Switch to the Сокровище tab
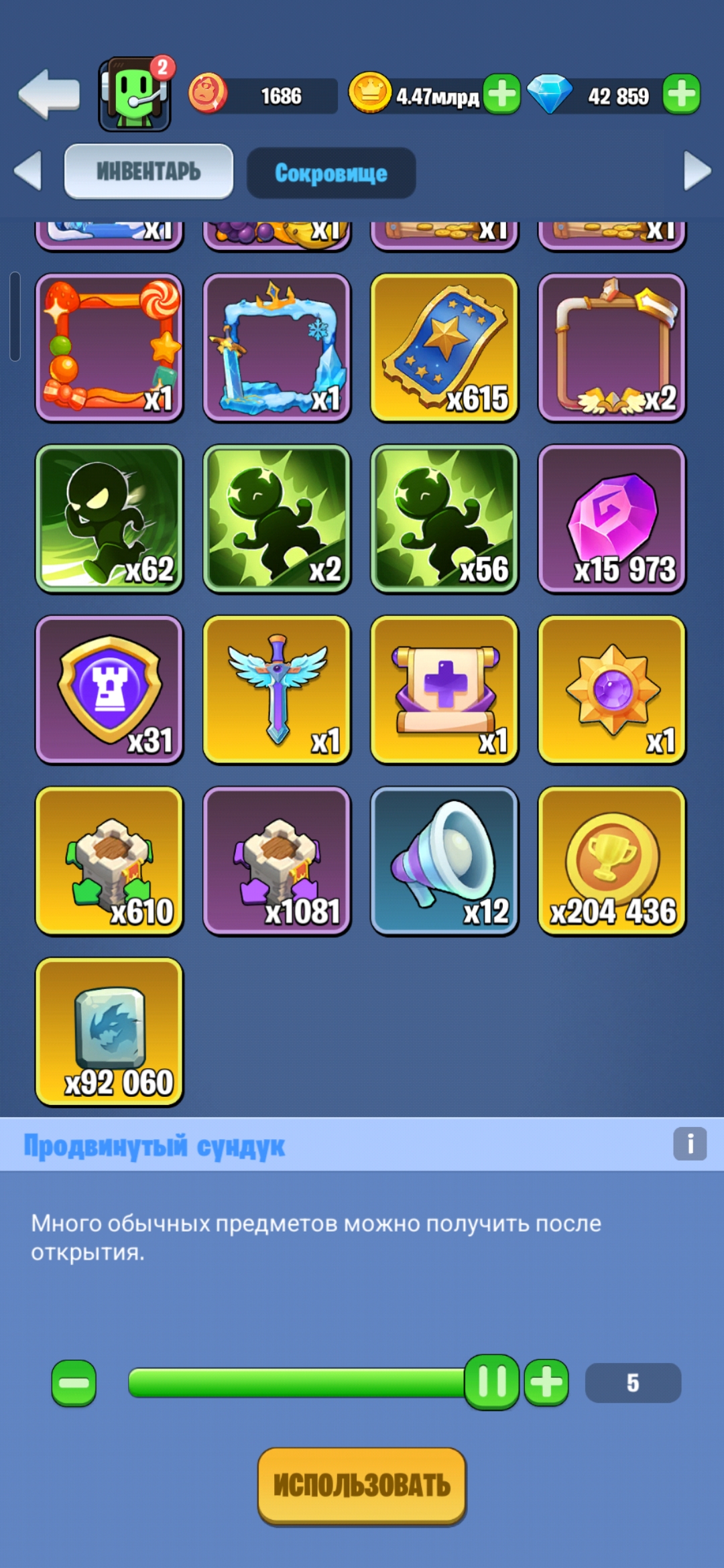The height and width of the screenshot is (1568, 724). point(331,174)
